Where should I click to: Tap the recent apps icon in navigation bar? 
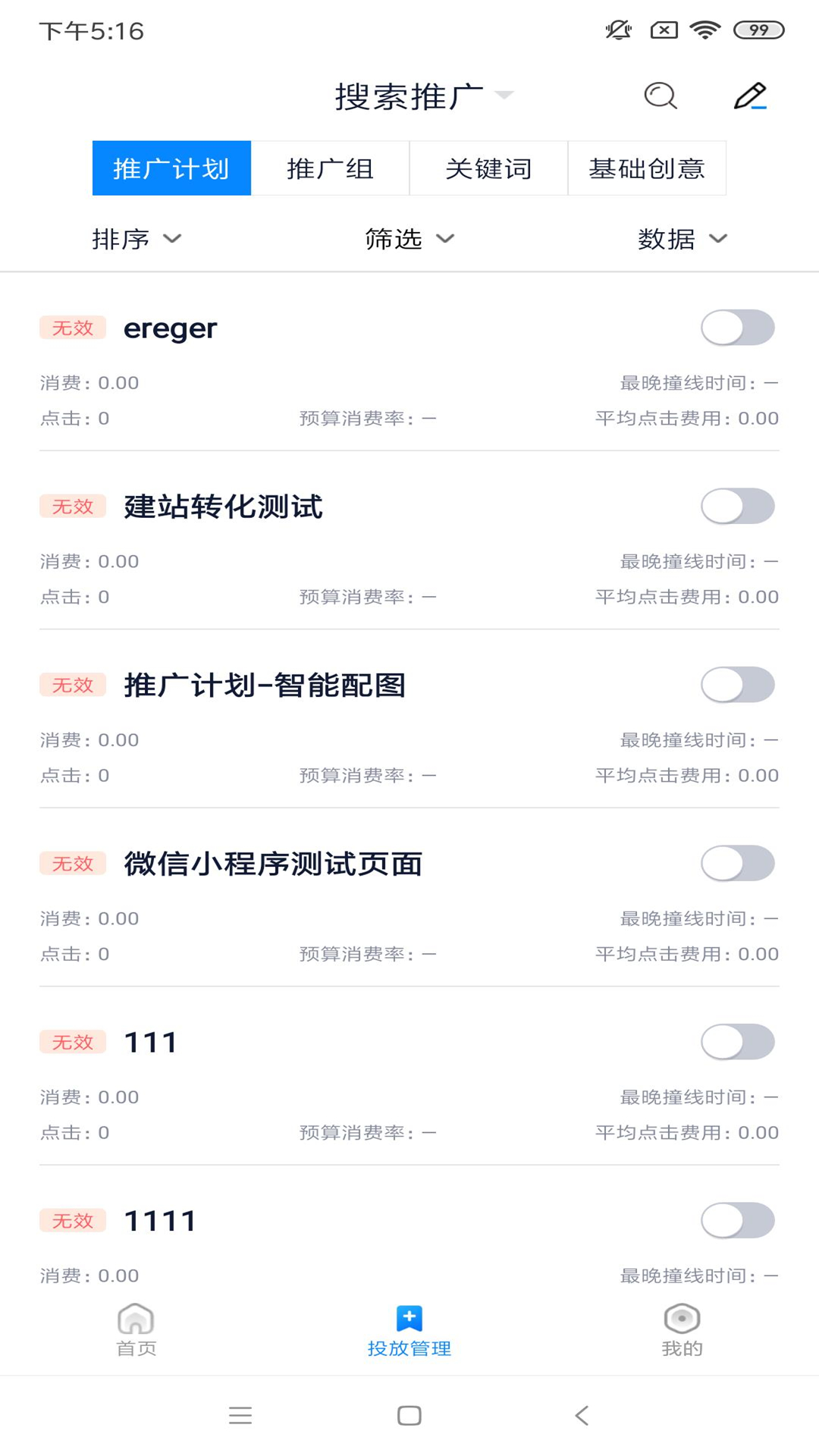[x=240, y=1415]
